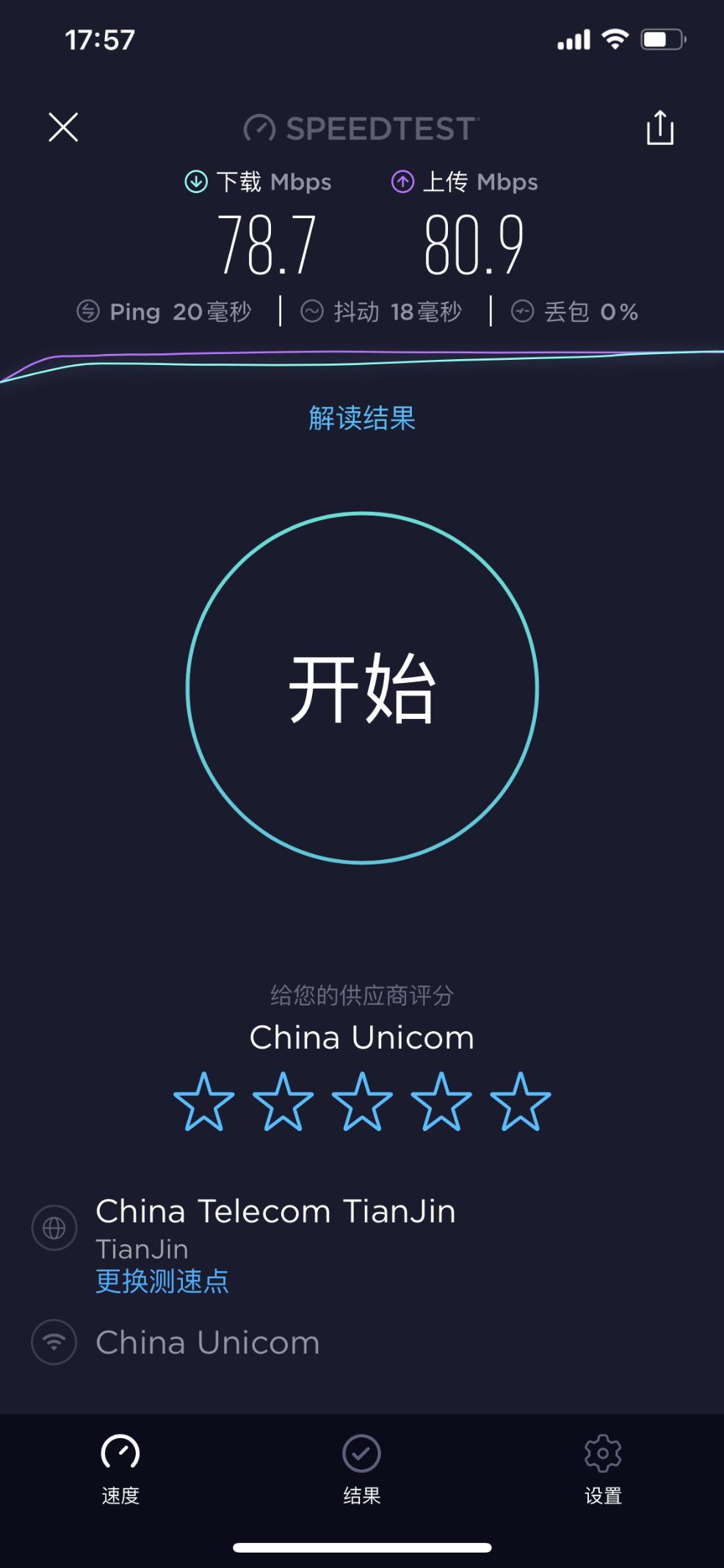Image resolution: width=724 pixels, height=1568 pixels.
Task: Select the third star in the rating row
Action: pos(362,1103)
